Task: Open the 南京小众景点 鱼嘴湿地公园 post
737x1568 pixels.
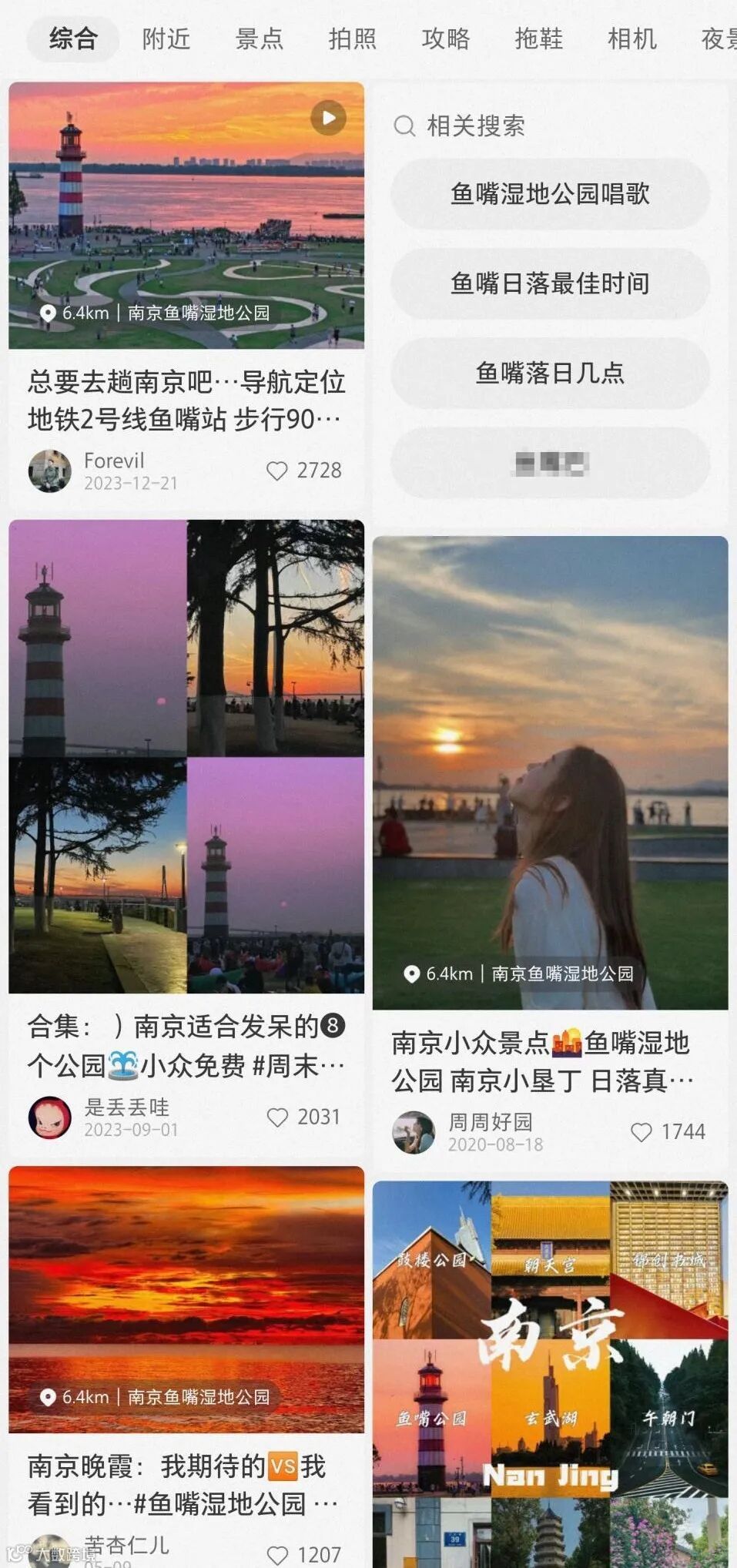Action: [550, 772]
